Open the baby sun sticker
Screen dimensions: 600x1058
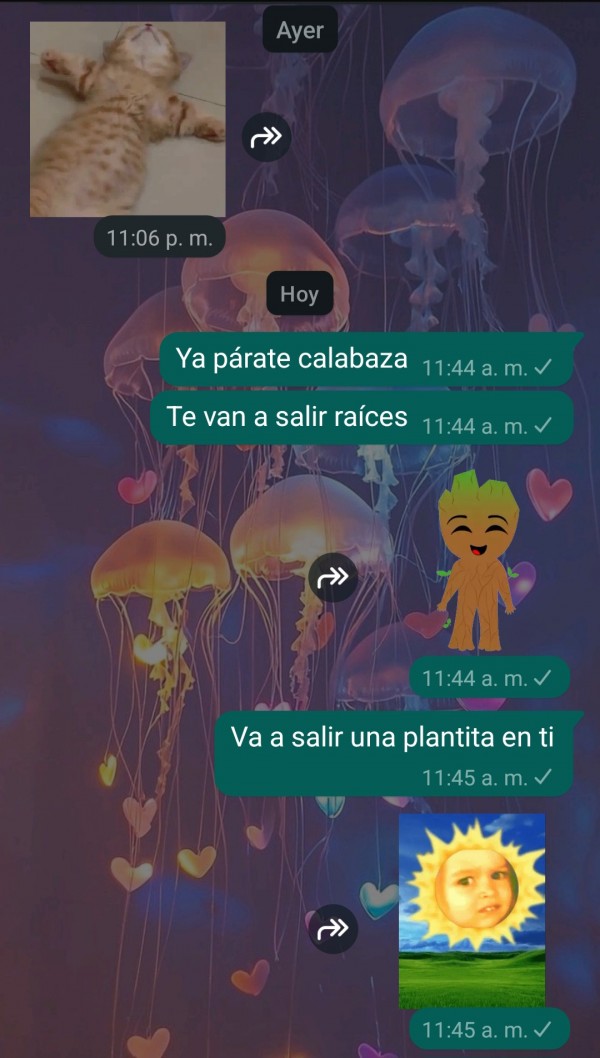coord(472,910)
